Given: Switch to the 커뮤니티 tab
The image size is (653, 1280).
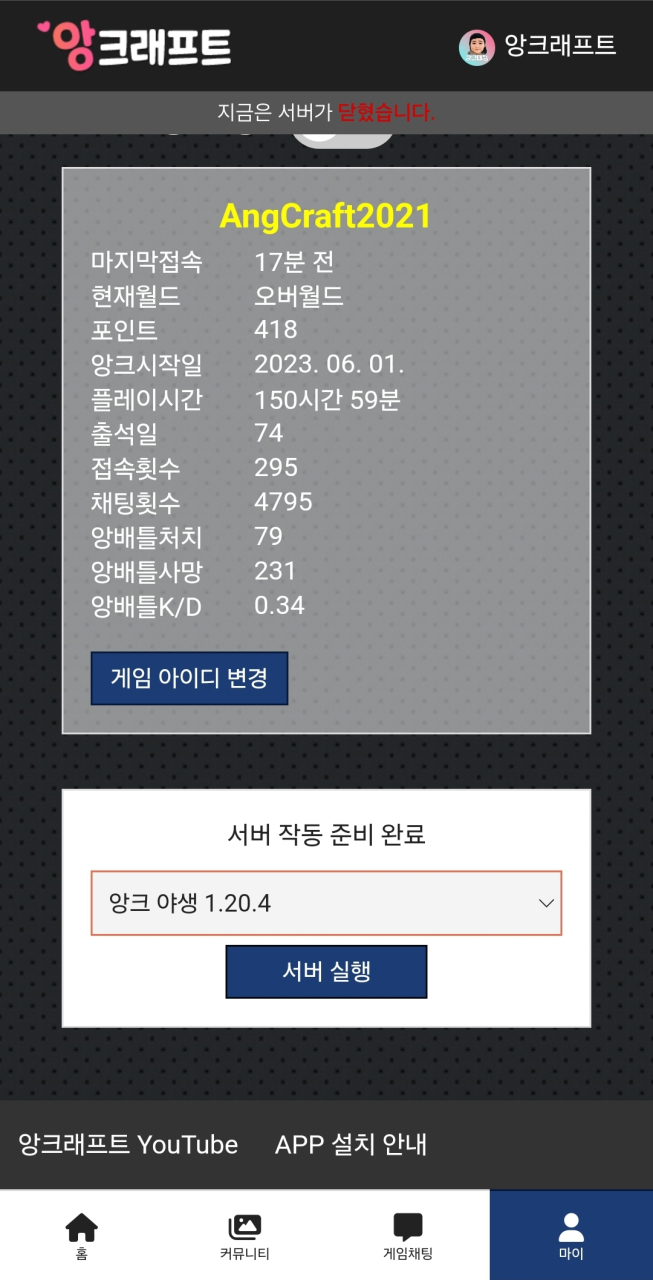Looking at the screenshot, I should 245,1236.
